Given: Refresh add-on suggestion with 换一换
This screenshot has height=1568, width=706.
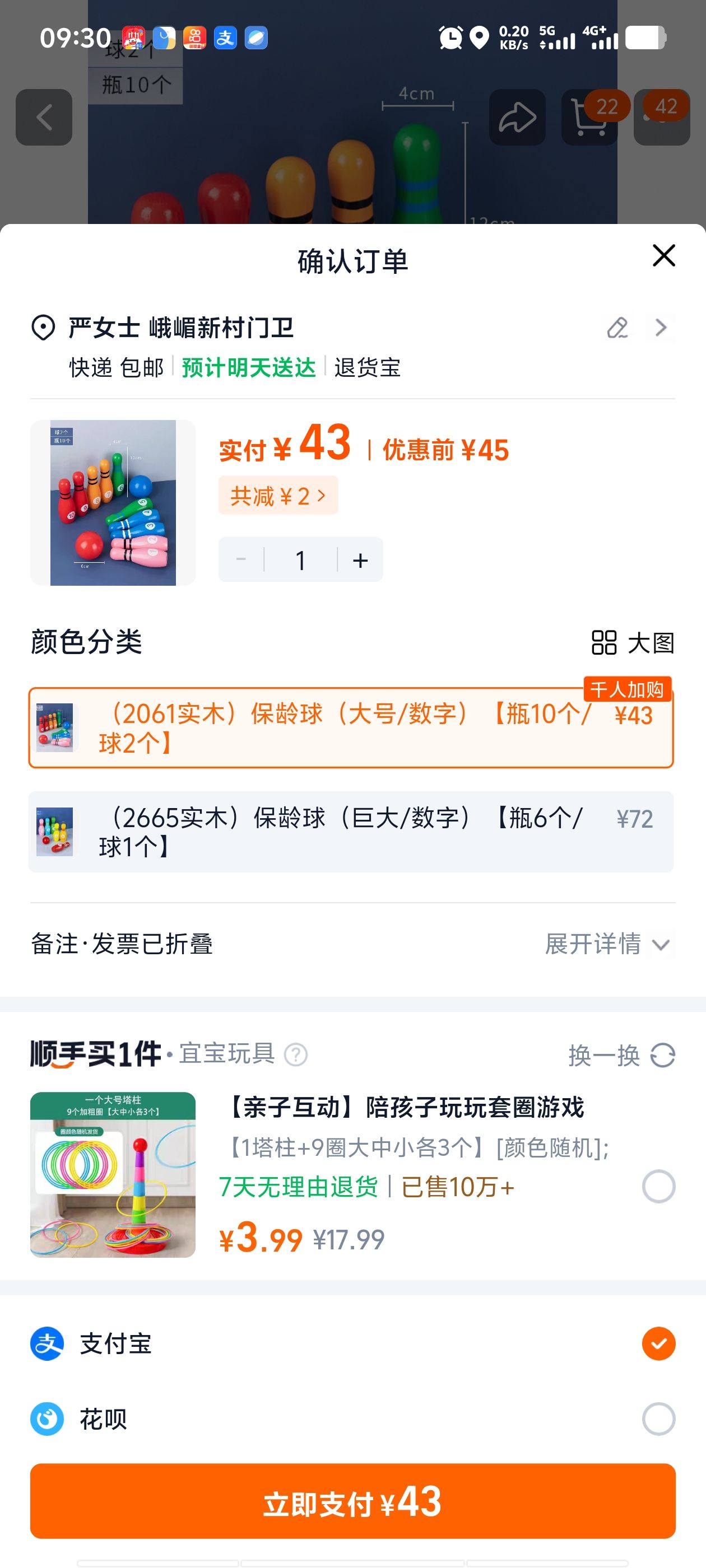Looking at the screenshot, I should [621, 1055].
